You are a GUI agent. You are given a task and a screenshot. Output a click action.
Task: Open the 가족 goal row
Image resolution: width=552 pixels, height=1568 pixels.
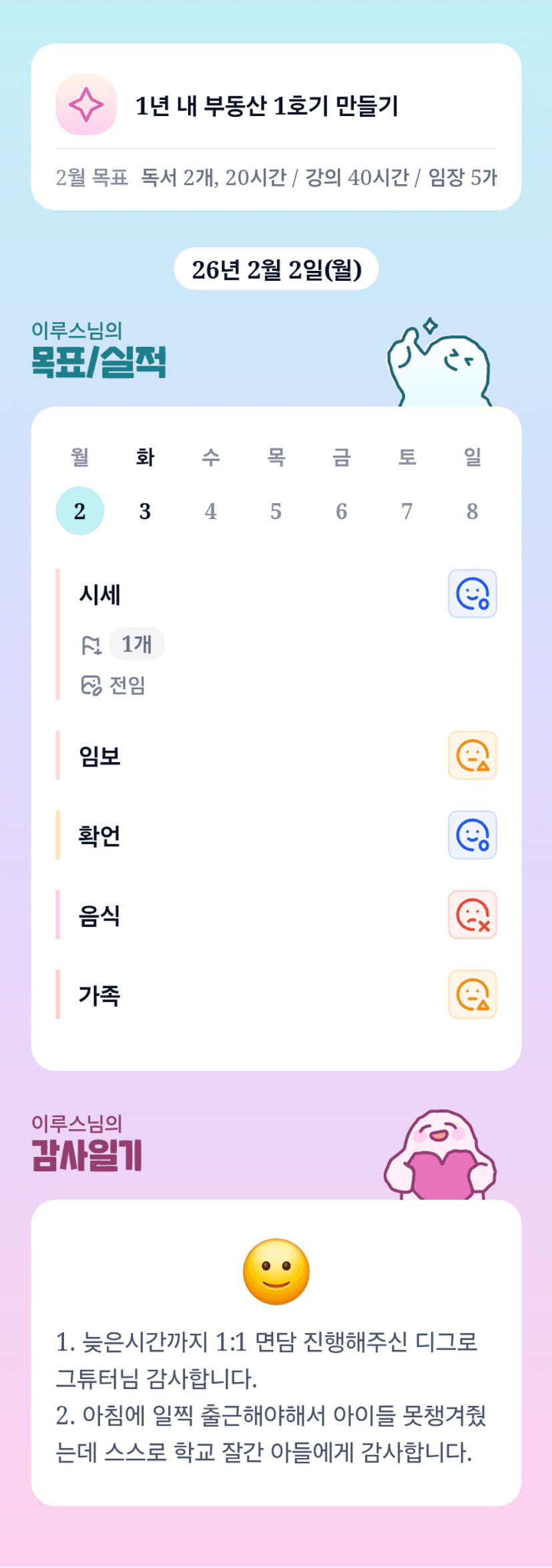pyautogui.click(x=276, y=994)
